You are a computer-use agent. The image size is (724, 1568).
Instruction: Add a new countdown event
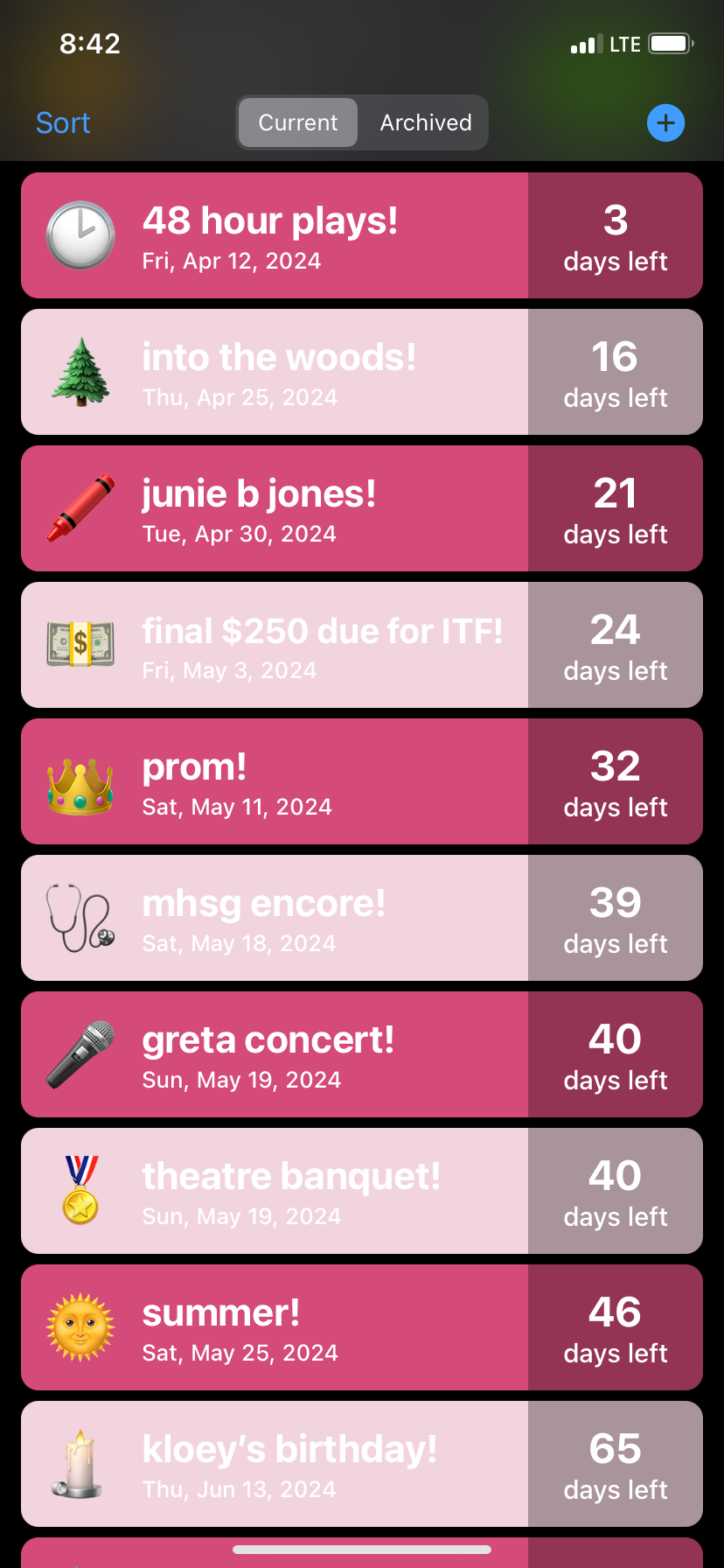[665, 123]
